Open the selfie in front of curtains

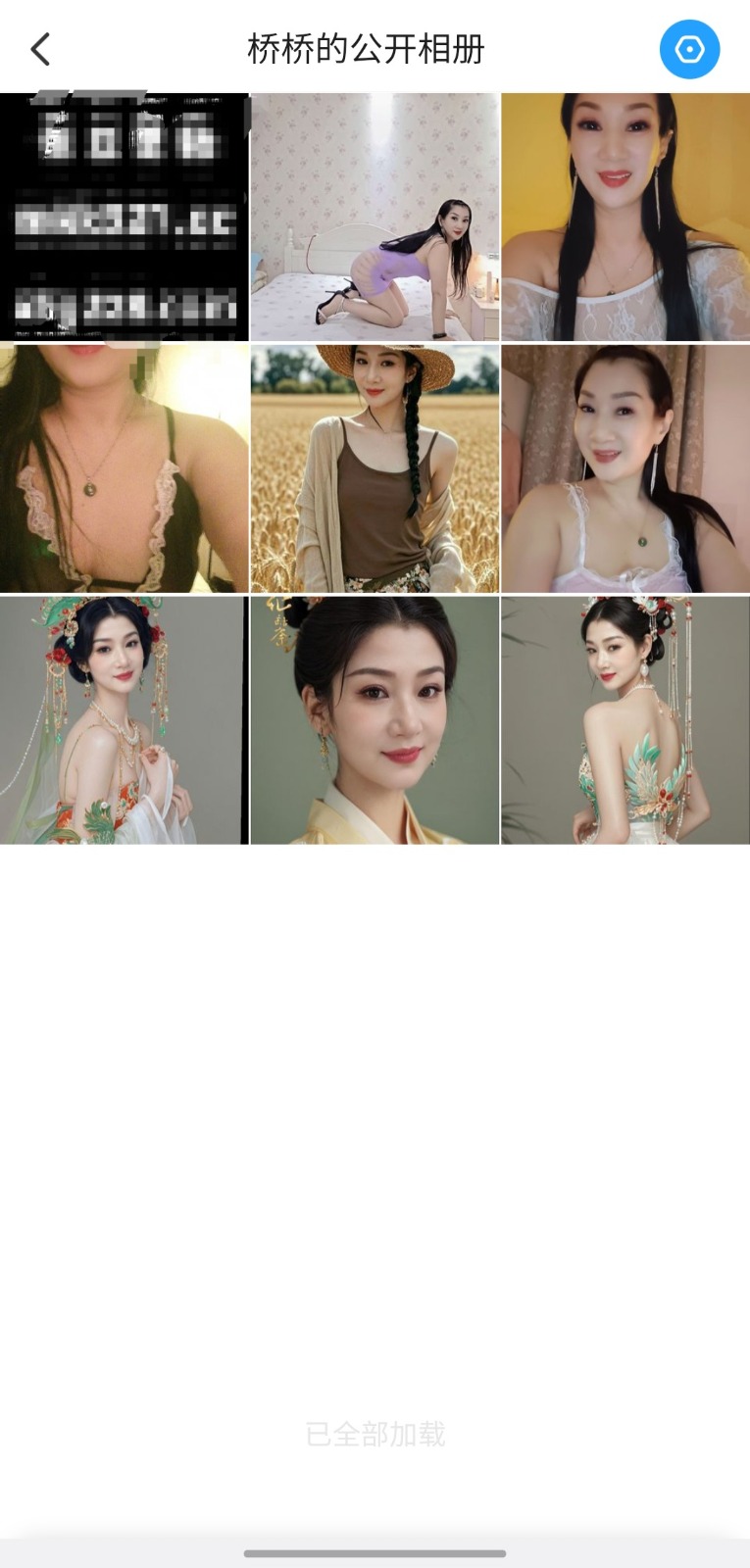tap(625, 468)
